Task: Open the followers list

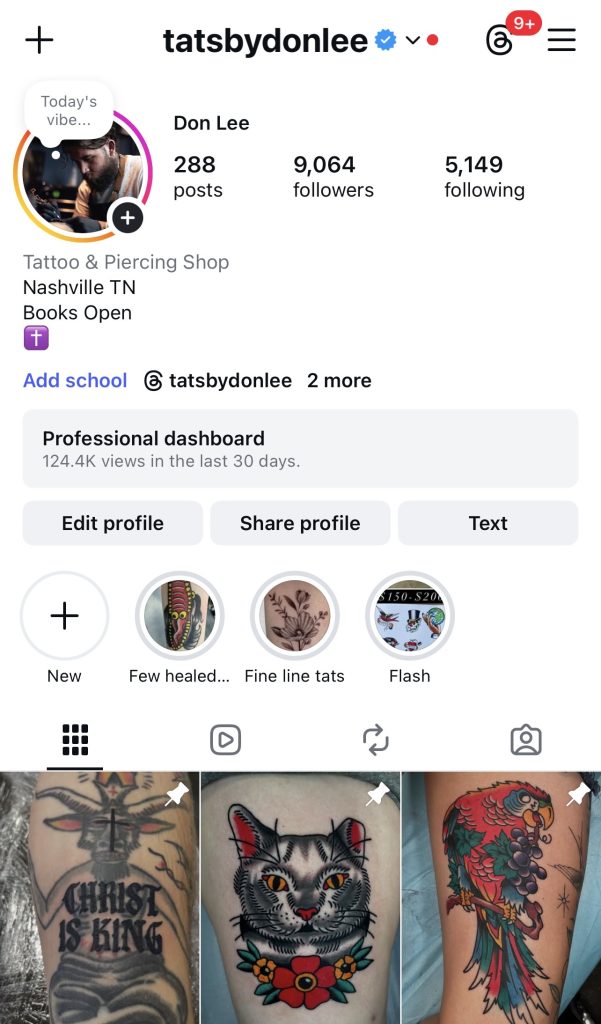Action: tap(333, 176)
